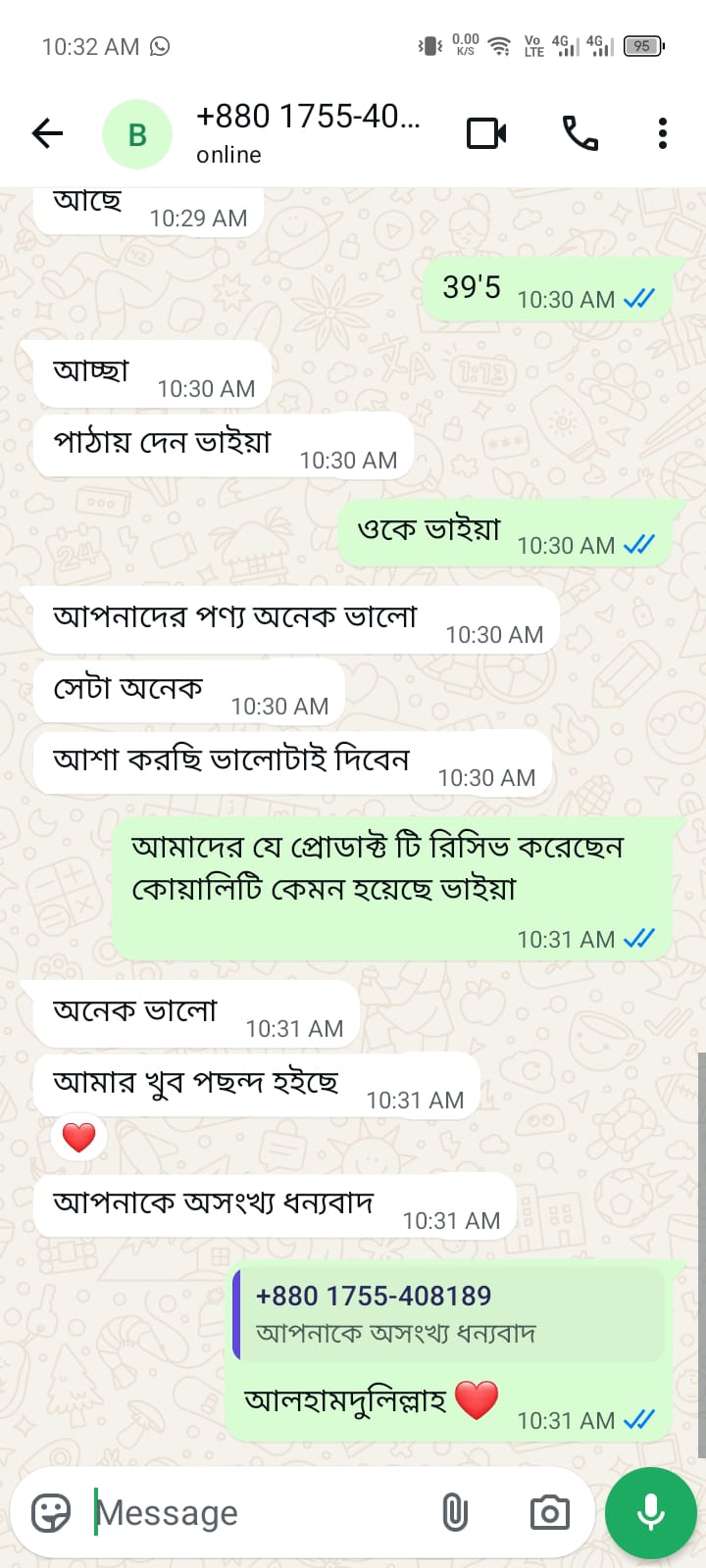The height and width of the screenshot is (1568, 706).
Task: Start a video call
Action: [486, 133]
